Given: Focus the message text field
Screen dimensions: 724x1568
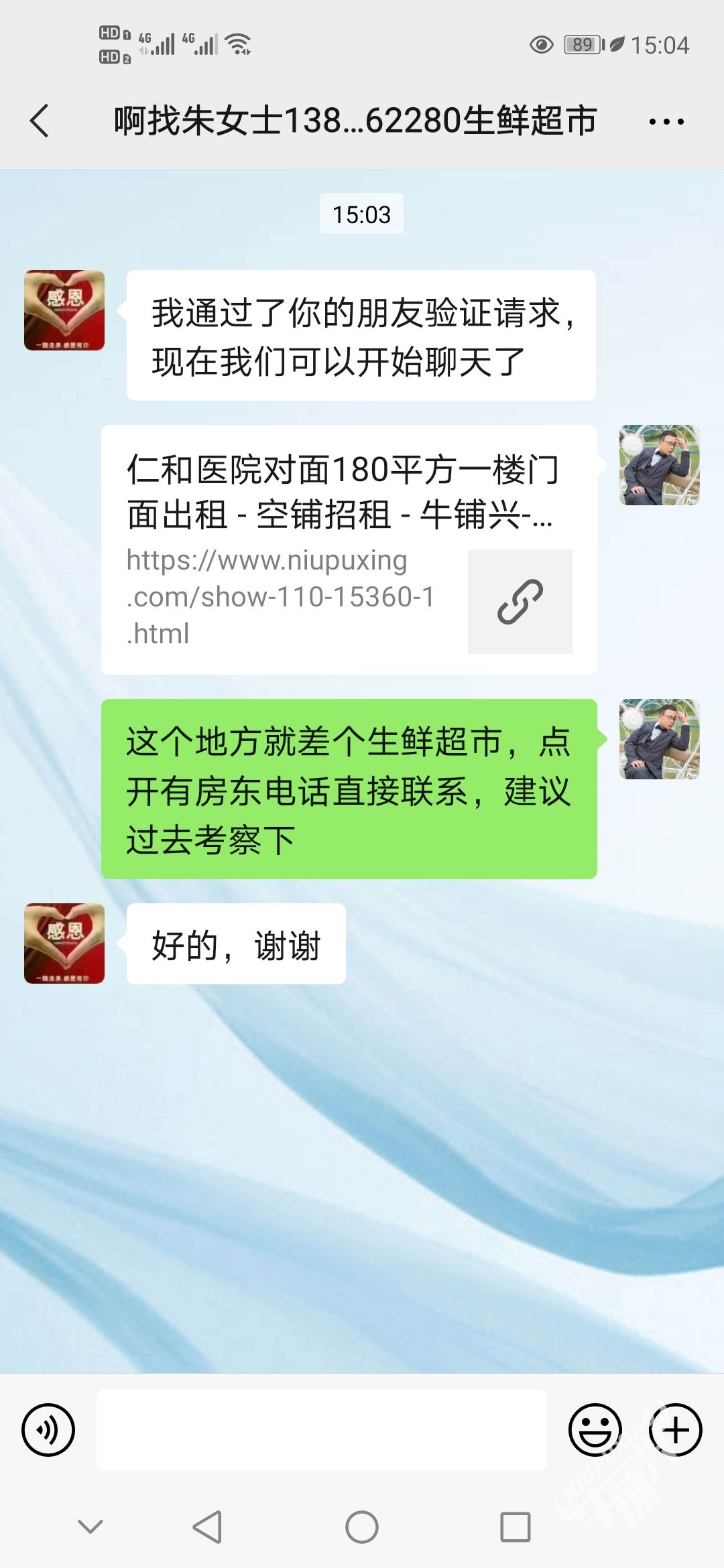Looking at the screenshot, I should click(322, 1429).
